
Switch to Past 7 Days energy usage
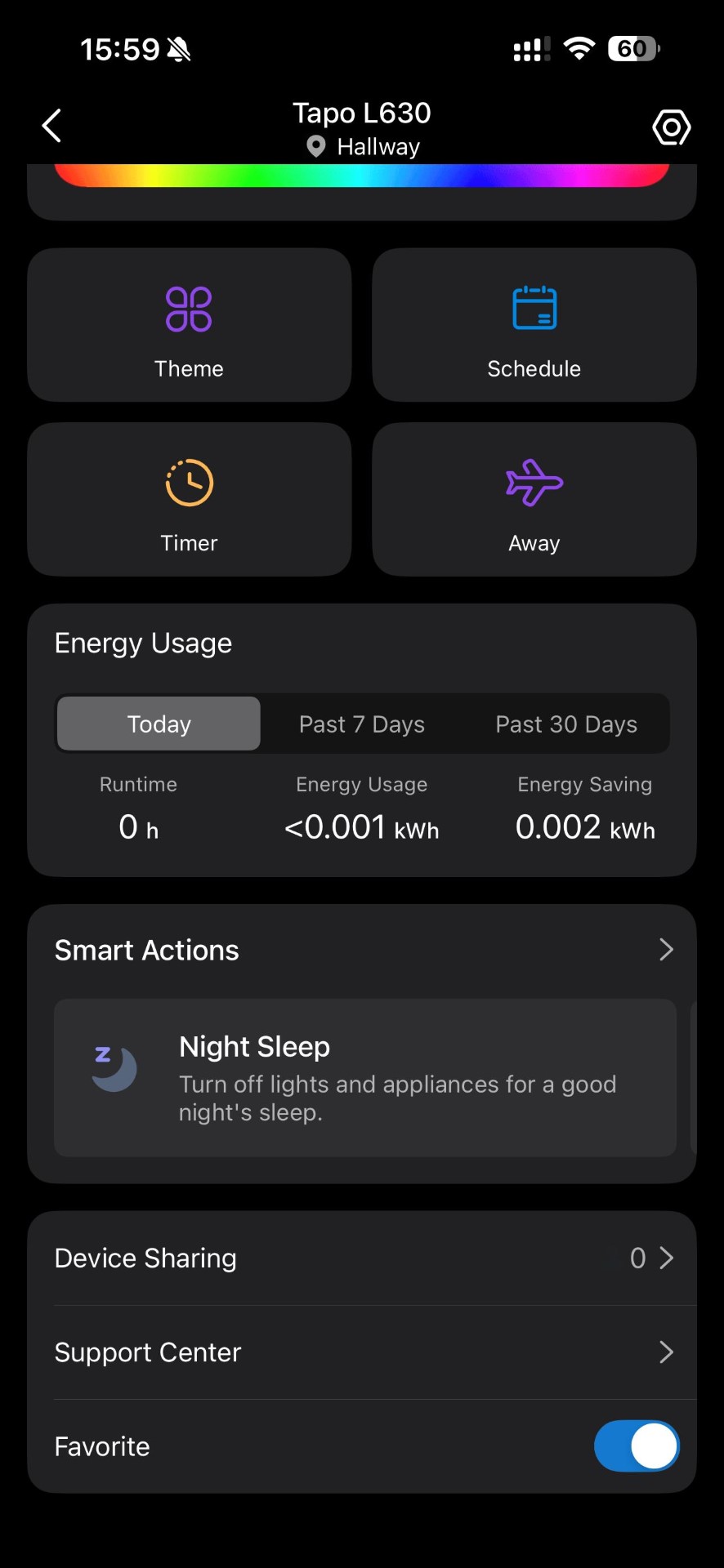pyautogui.click(x=362, y=724)
